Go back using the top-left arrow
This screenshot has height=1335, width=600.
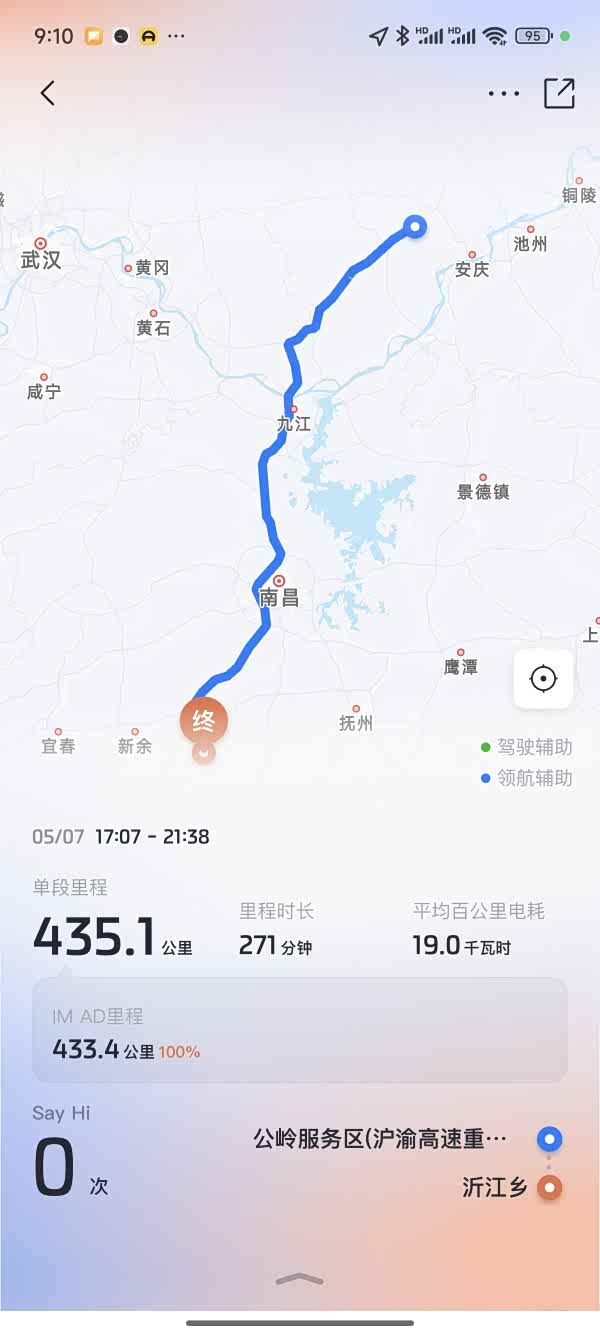47,93
